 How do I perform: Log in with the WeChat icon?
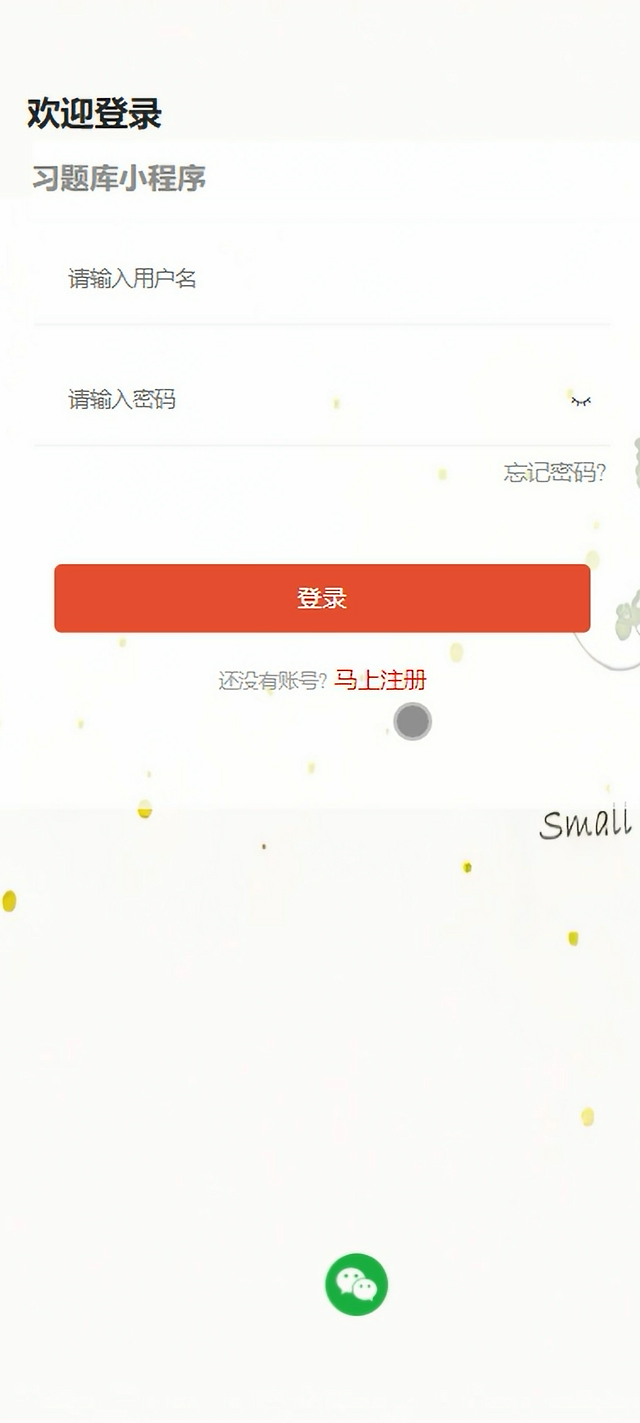pyautogui.click(x=356, y=1285)
